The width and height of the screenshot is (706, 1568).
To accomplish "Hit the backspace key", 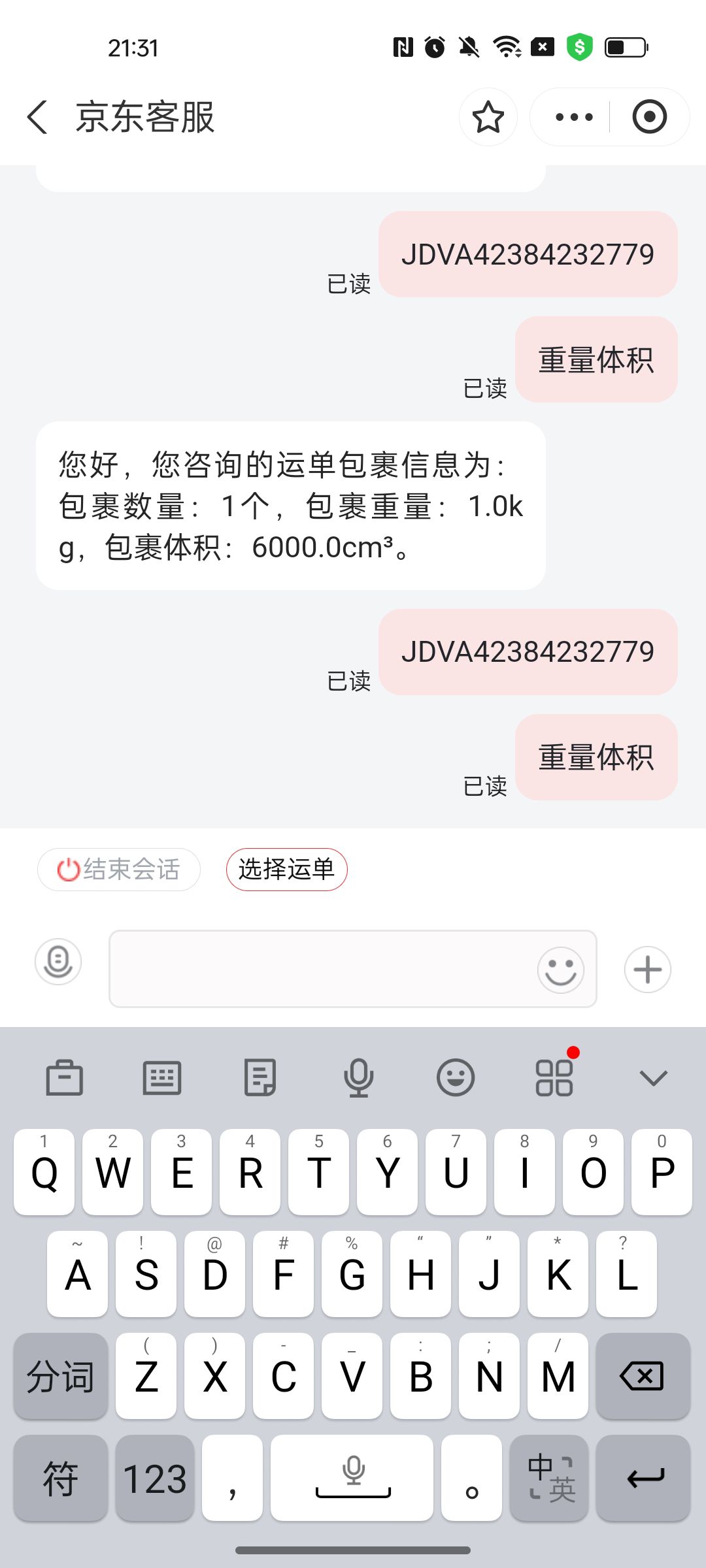I will (643, 1377).
